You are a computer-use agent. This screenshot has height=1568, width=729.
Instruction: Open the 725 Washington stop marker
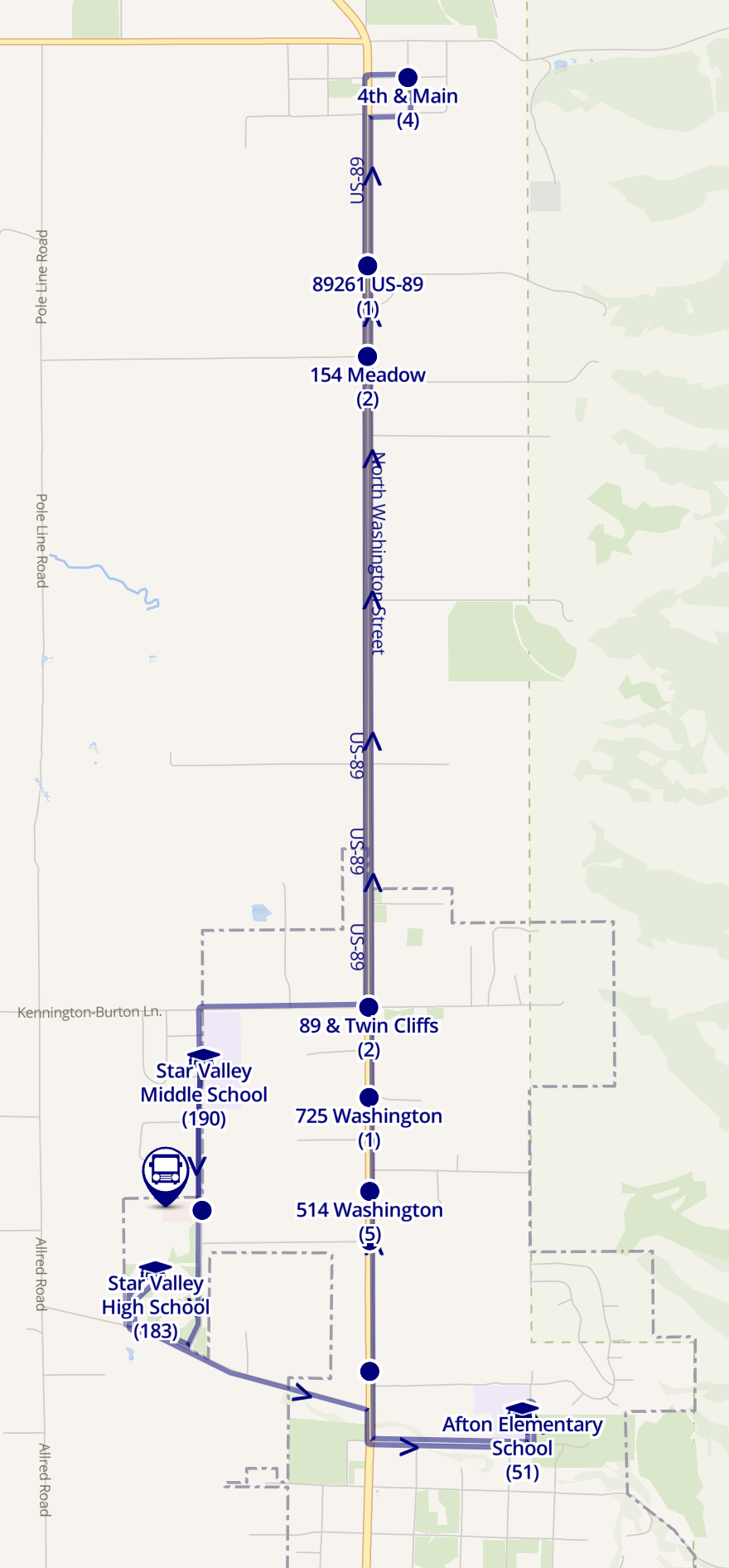[x=369, y=1097]
